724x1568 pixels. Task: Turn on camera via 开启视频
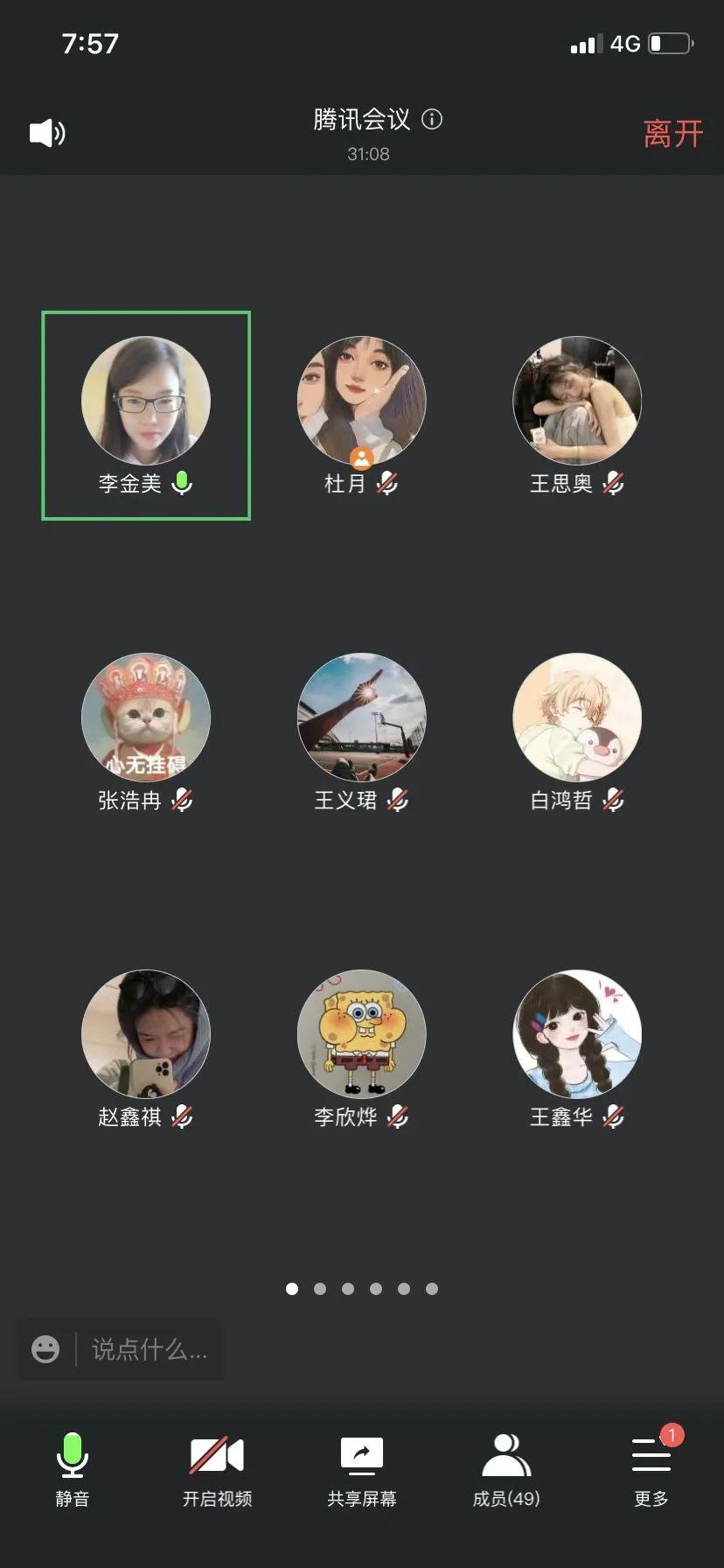[x=217, y=1469]
